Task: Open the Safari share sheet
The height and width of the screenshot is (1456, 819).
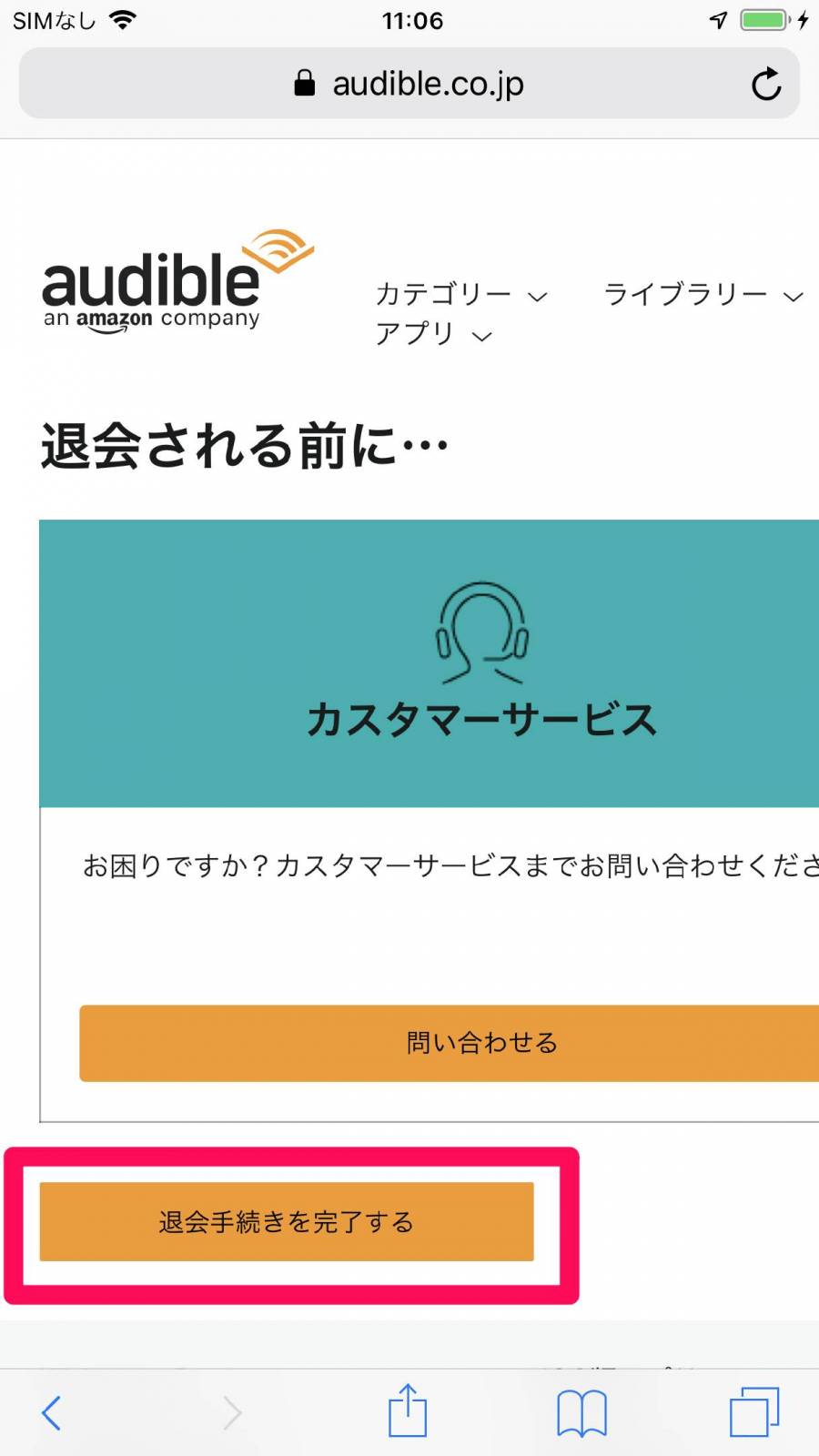Action: (408, 1410)
